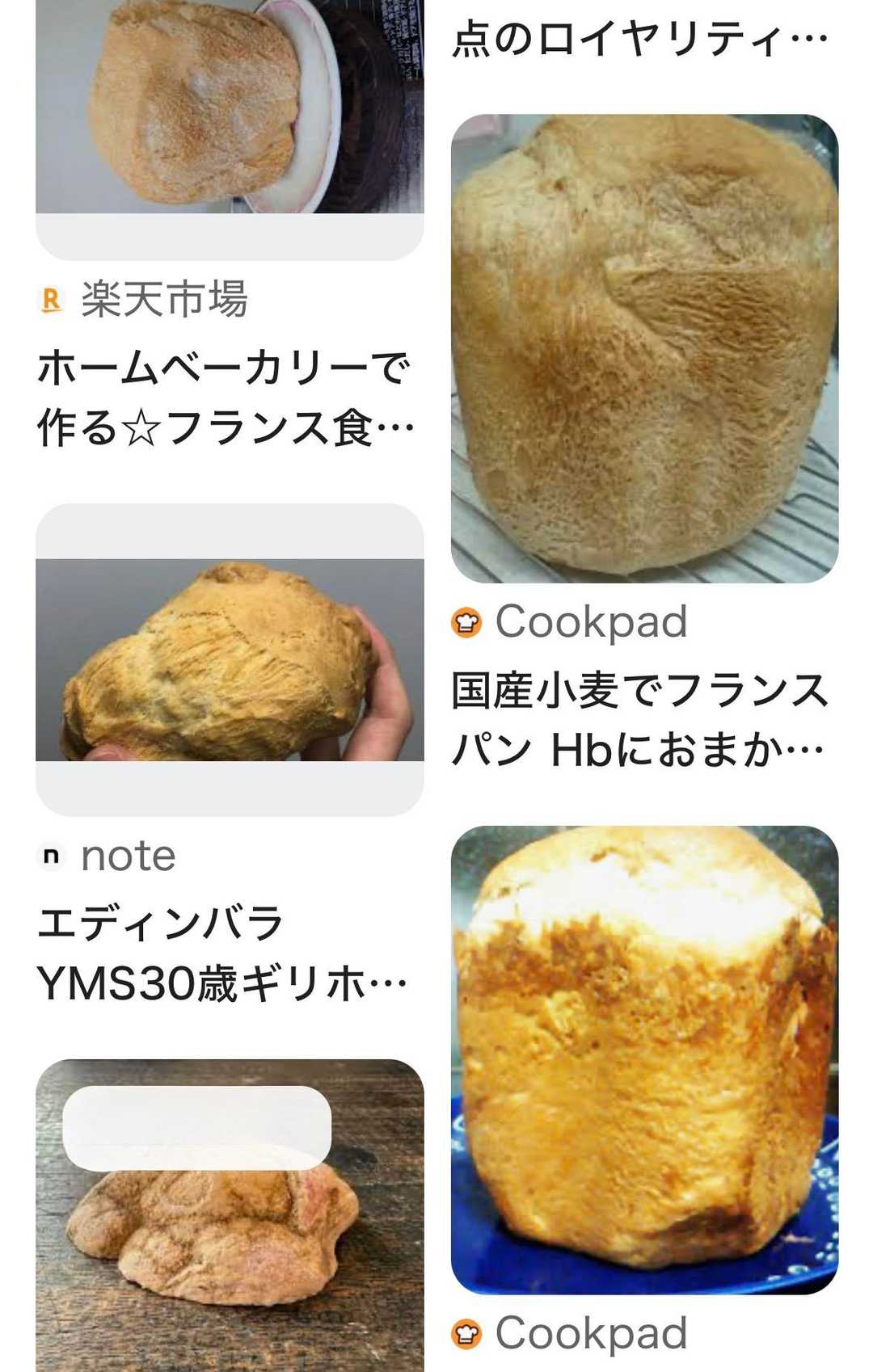Image resolution: width=873 pixels, height=1372 pixels.
Task: Open the Cookpad loaf on blue plate image
Action: 644,1058
